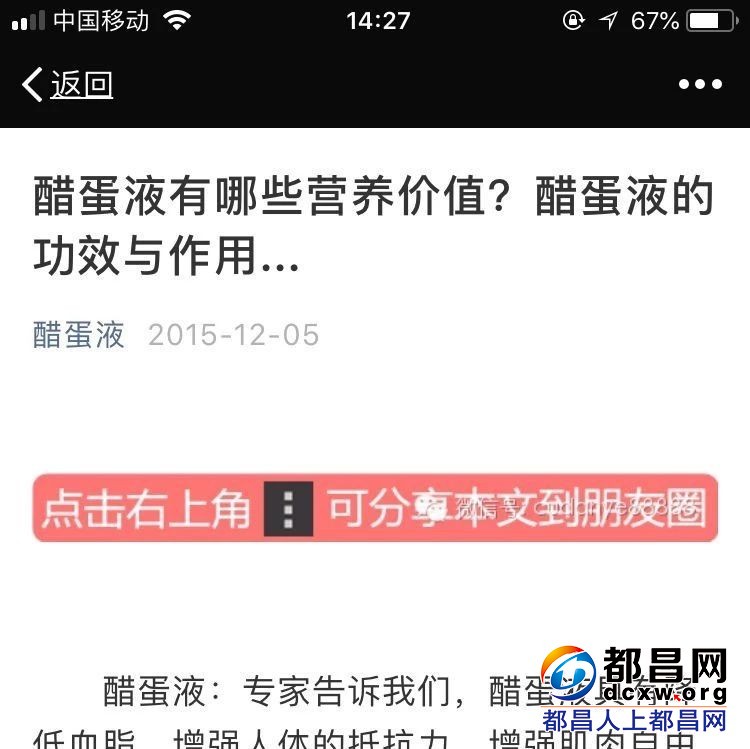Screen dimensions: 750x749
Task: Open the three-dot overflow menu
Action: tap(700, 85)
